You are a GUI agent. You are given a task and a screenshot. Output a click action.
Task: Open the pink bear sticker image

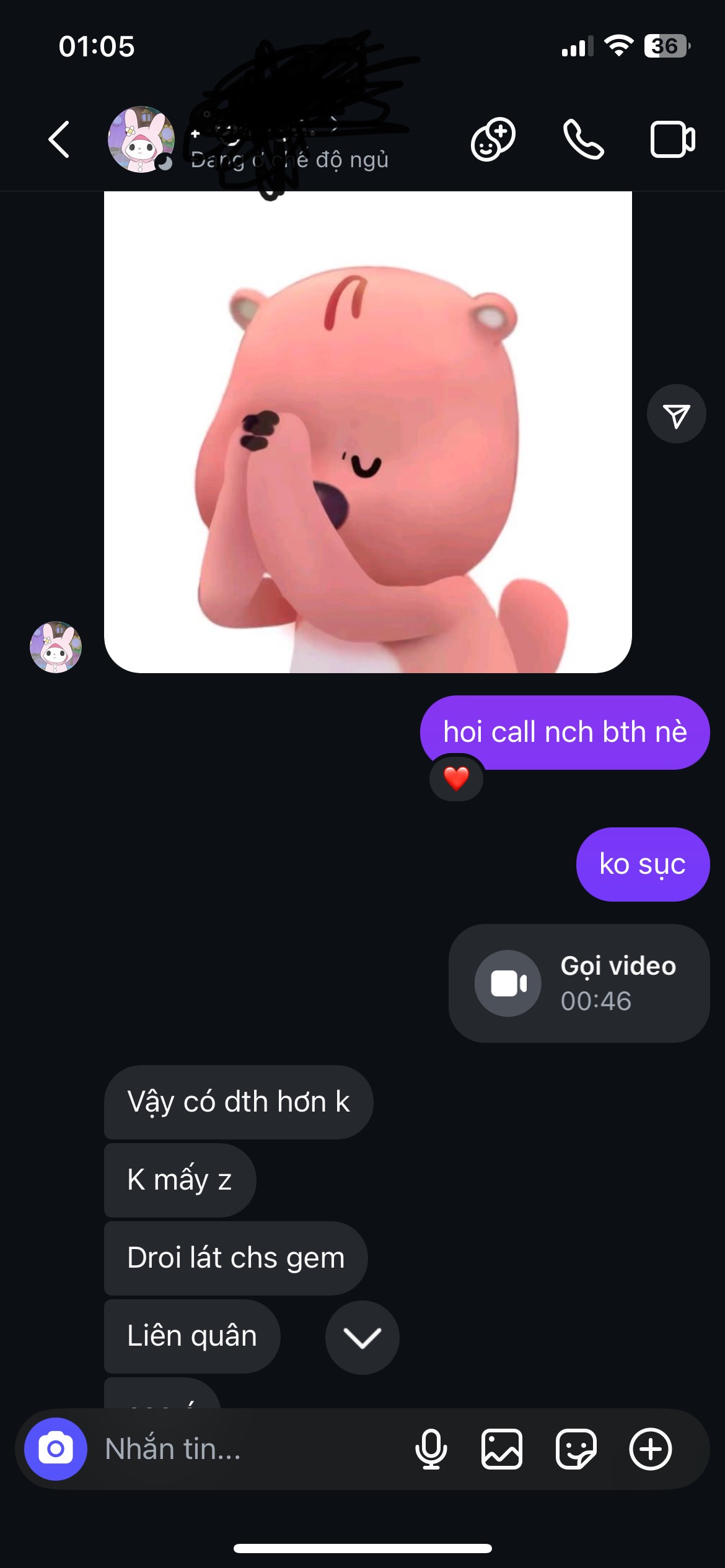pyautogui.click(x=368, y=432)
